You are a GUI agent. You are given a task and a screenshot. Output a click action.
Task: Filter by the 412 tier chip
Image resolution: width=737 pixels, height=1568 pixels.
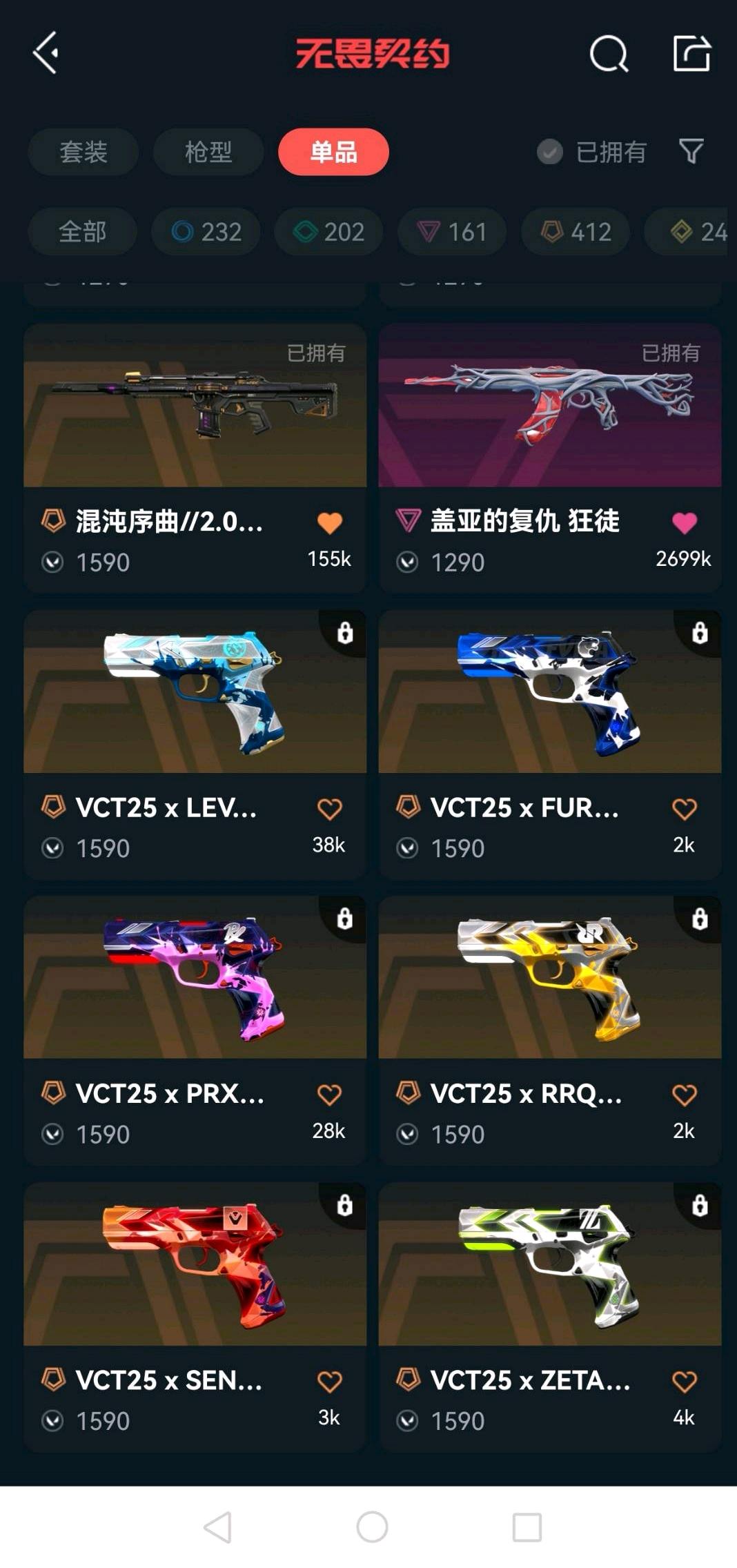576,232
